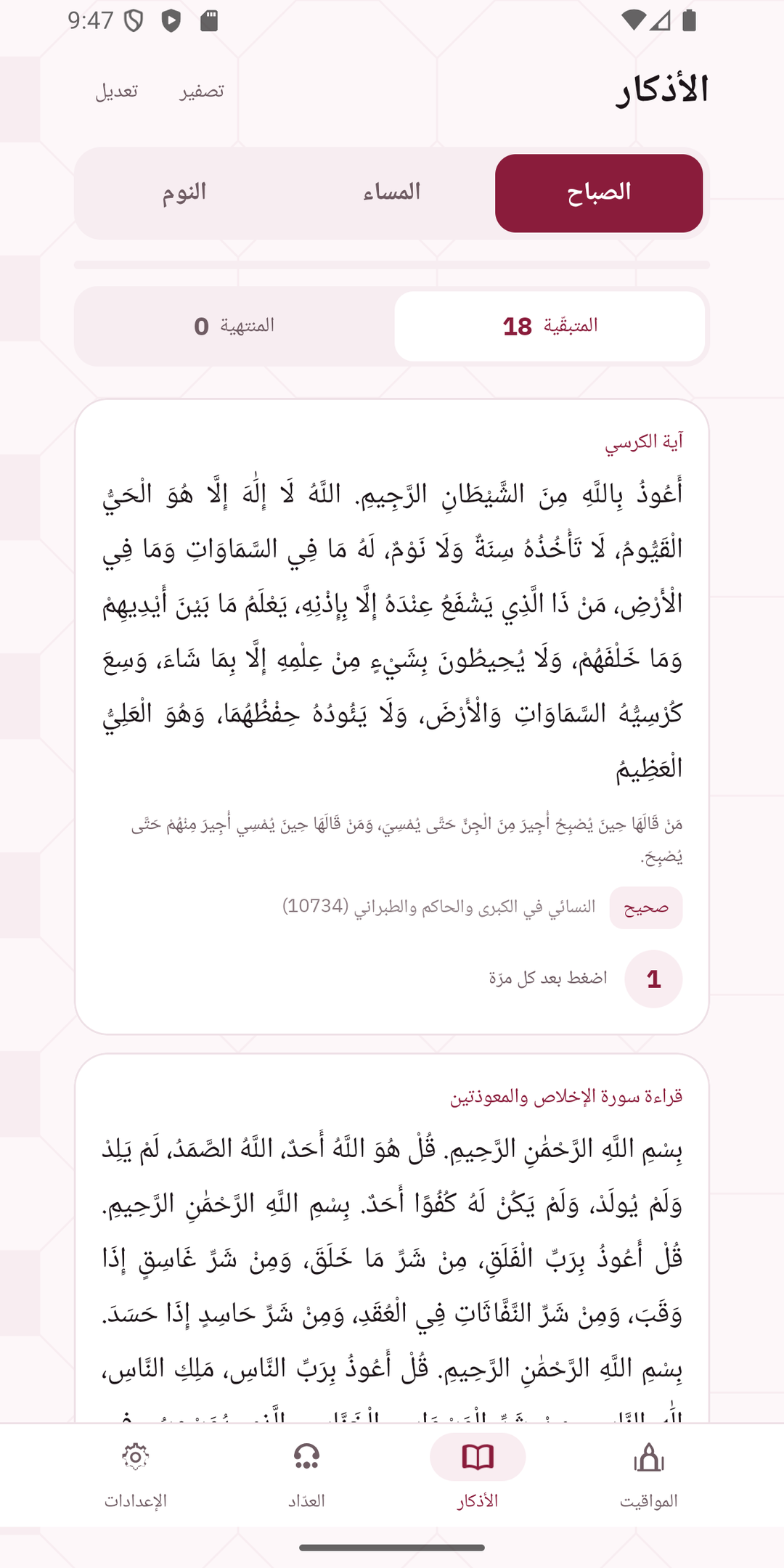Switch to the النوم sleep tab
Screen dimensions: 784x1568
[184, 193]
